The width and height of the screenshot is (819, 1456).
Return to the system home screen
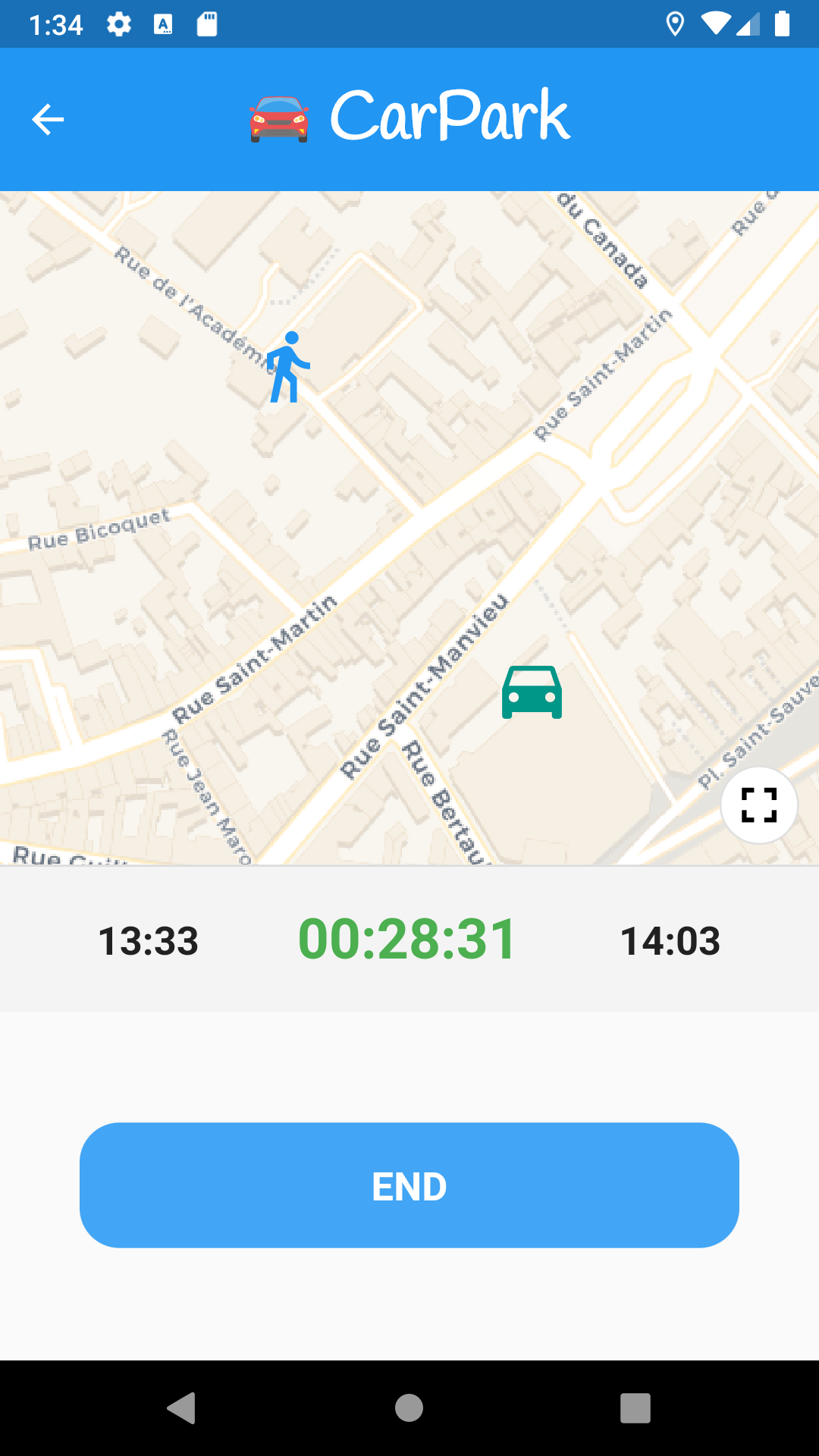point(409,1408)
